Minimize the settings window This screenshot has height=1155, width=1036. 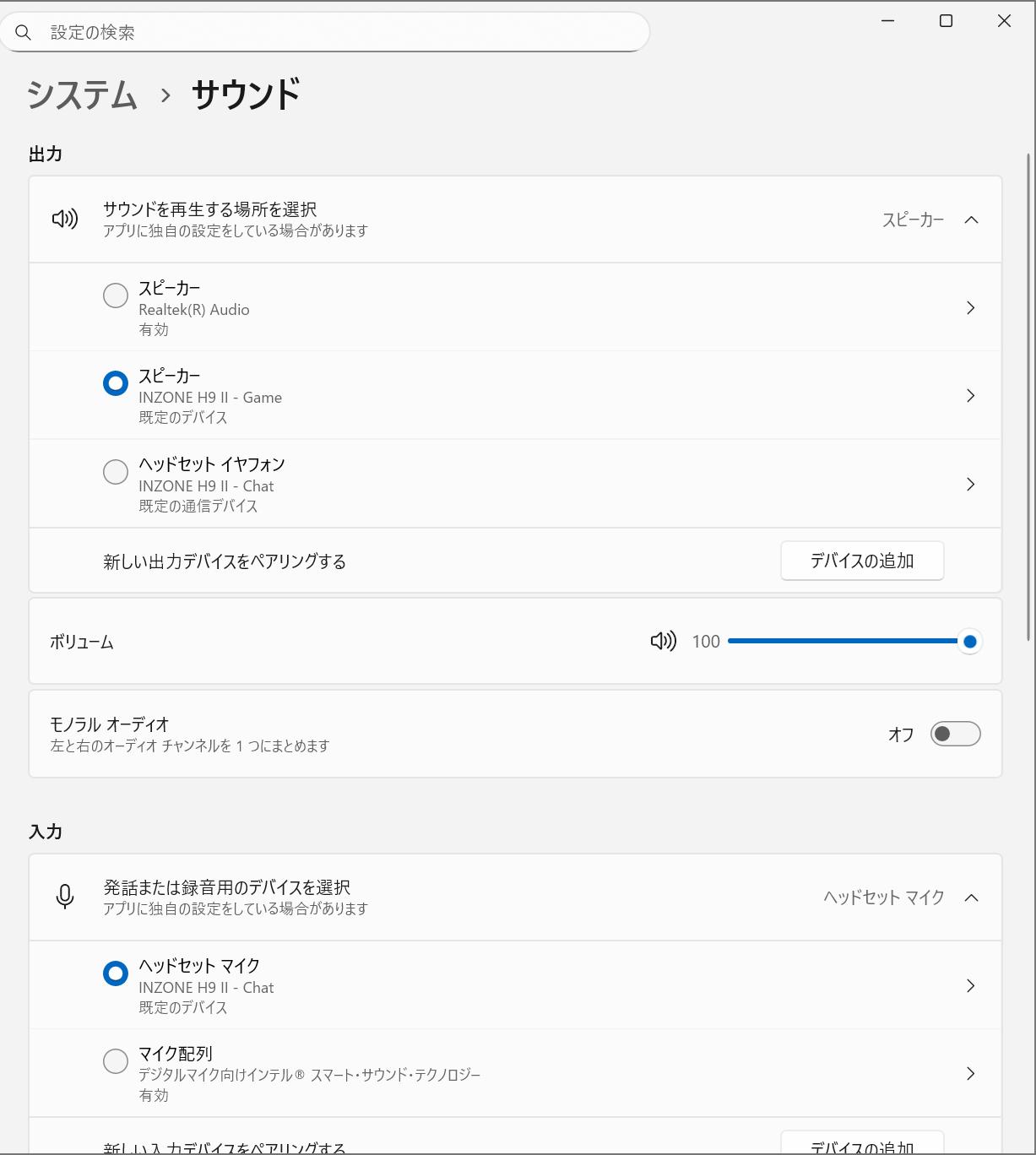tap(887, 21)
